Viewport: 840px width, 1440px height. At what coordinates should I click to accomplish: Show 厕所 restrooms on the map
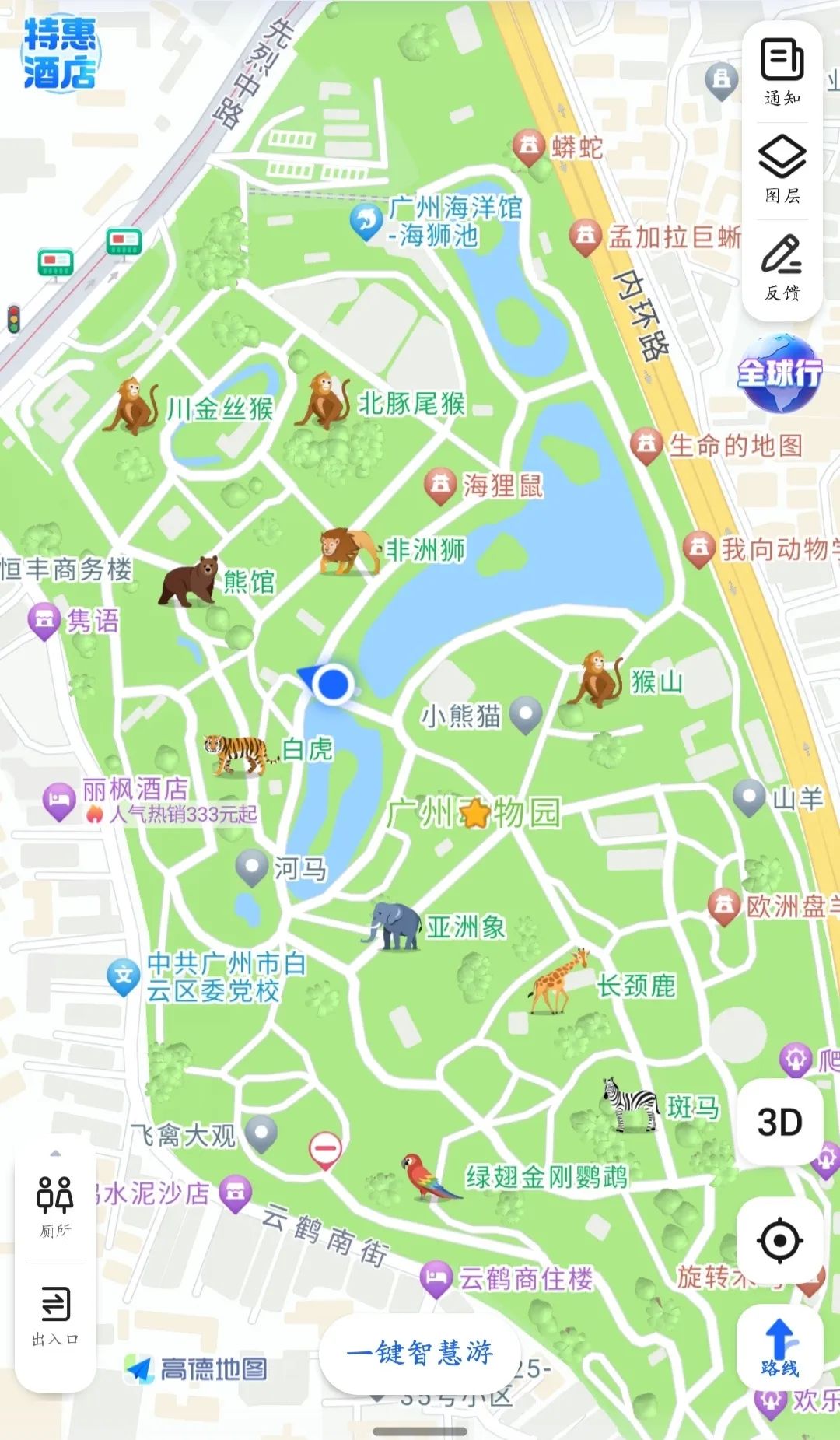(x=55, y=1206)
